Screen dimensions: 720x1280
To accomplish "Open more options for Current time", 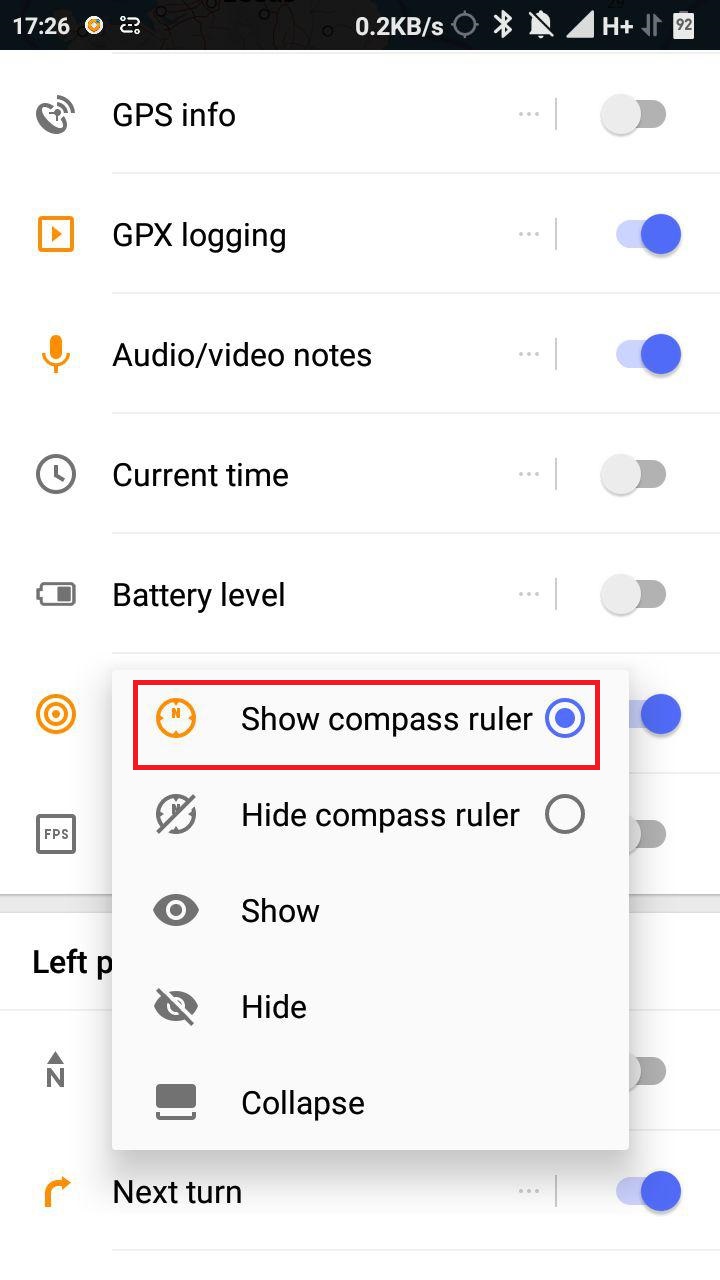I will [x=529, y=475].
